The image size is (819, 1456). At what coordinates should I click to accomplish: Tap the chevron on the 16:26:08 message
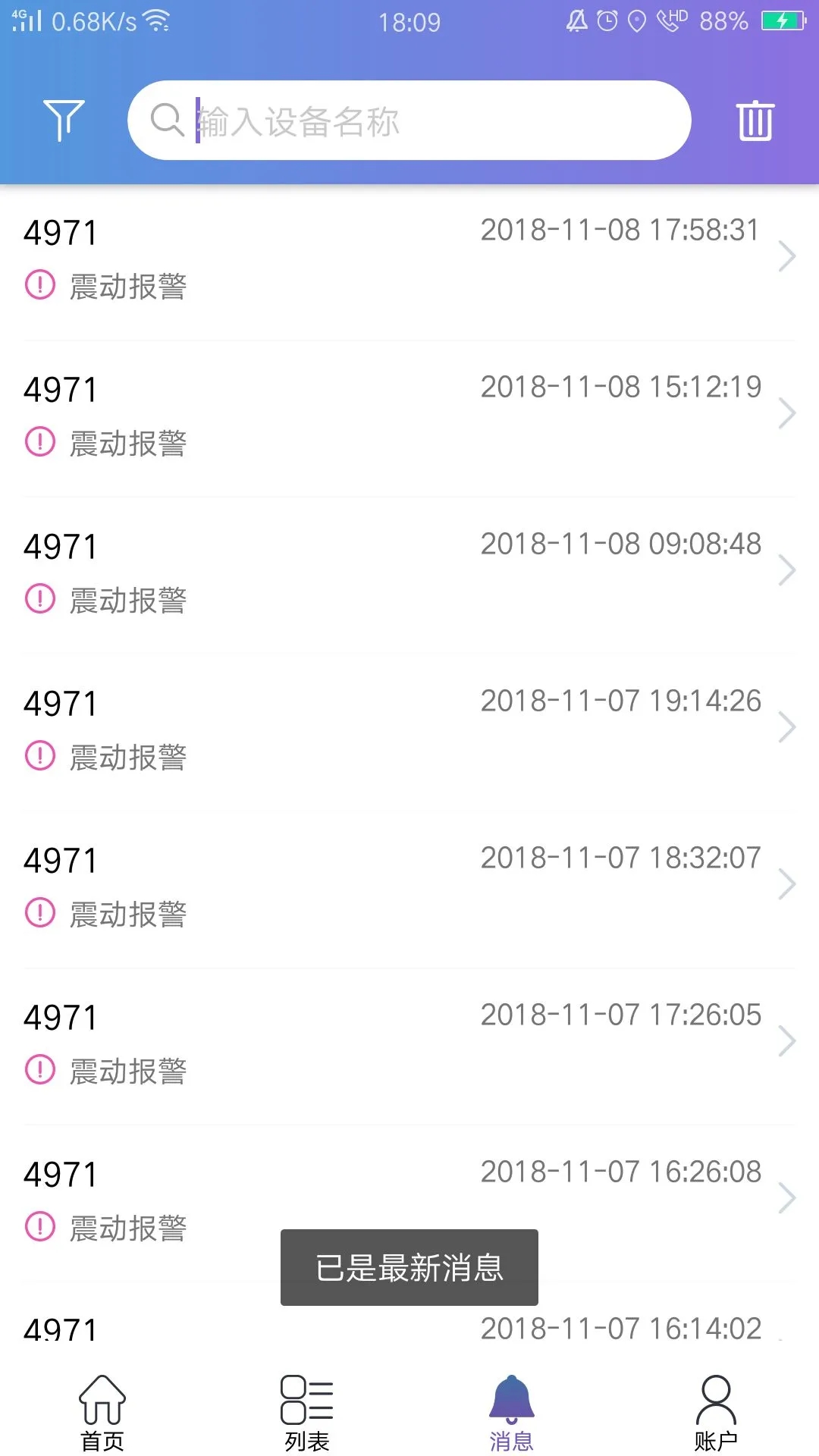(x=787, y=1198)
